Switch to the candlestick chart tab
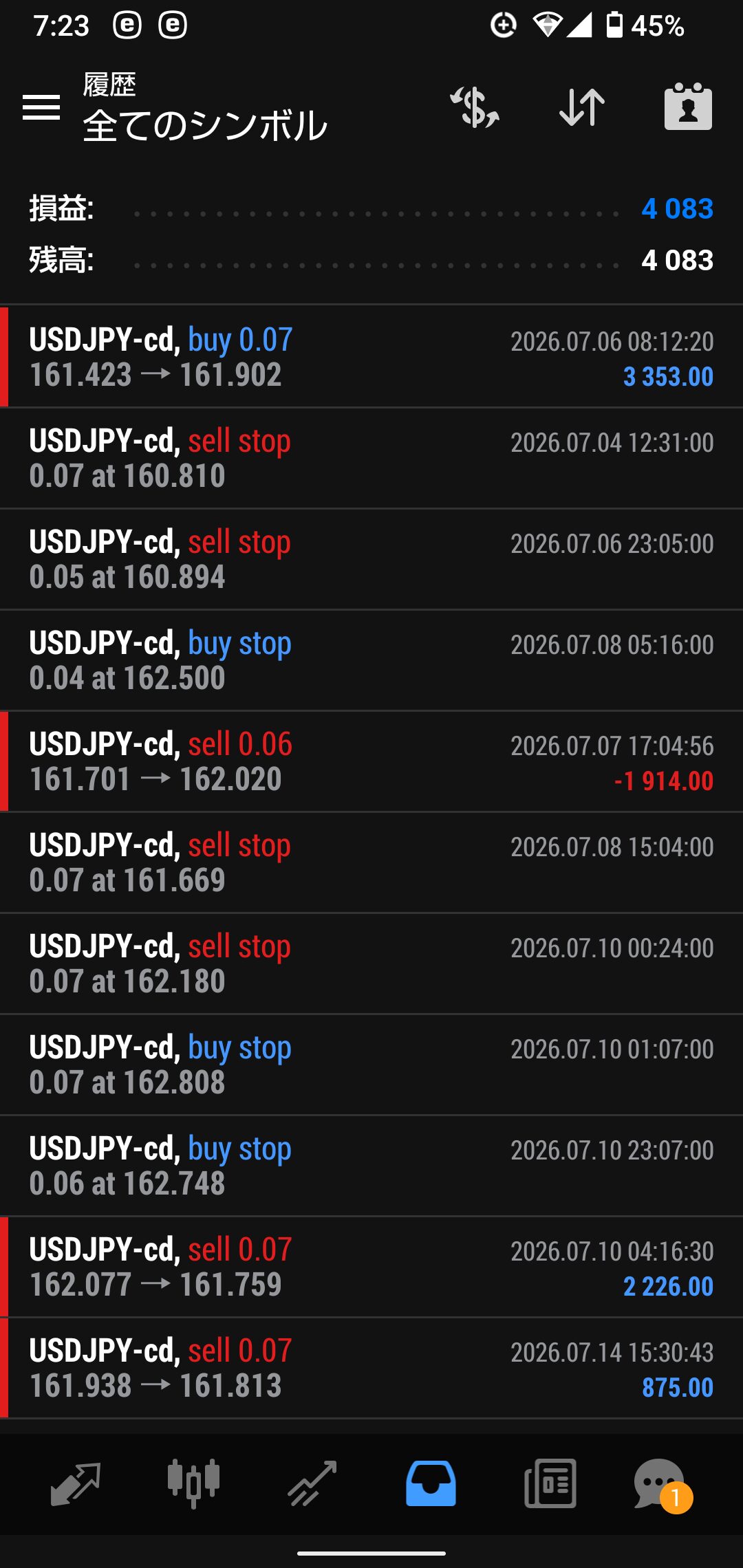This screenshot has width=743, height=1568. [x=193, y=1483]
